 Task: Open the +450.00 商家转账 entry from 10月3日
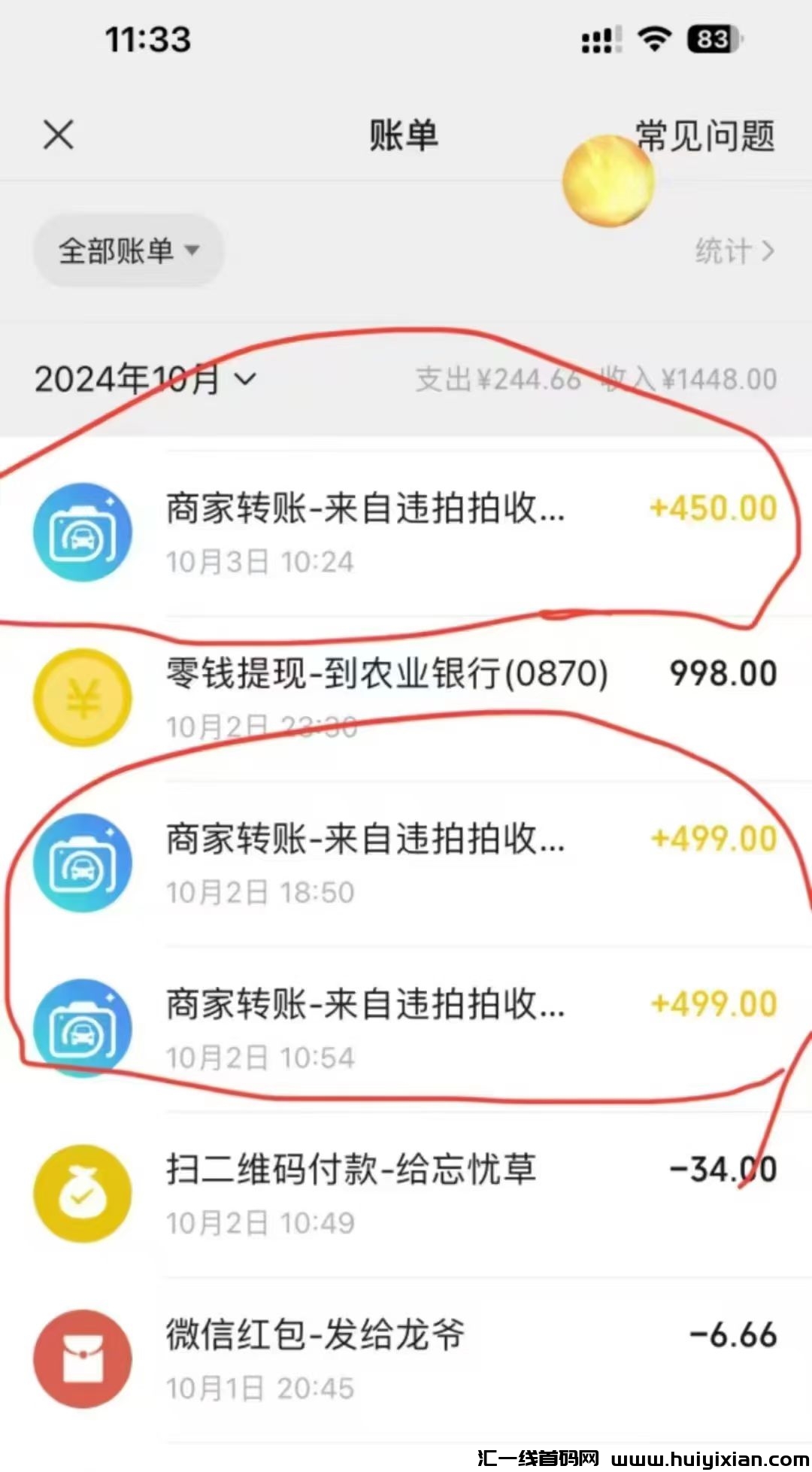(x=406, y=533)
